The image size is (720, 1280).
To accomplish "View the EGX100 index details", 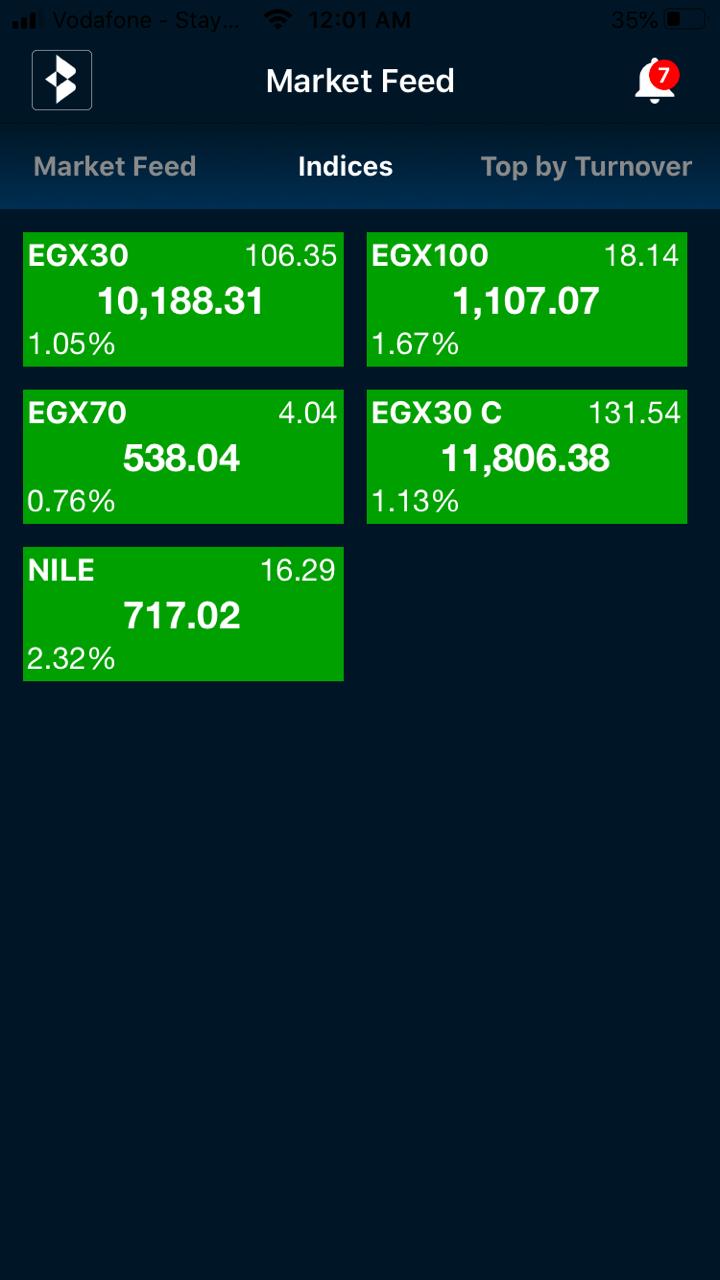I will click(527, 299).
